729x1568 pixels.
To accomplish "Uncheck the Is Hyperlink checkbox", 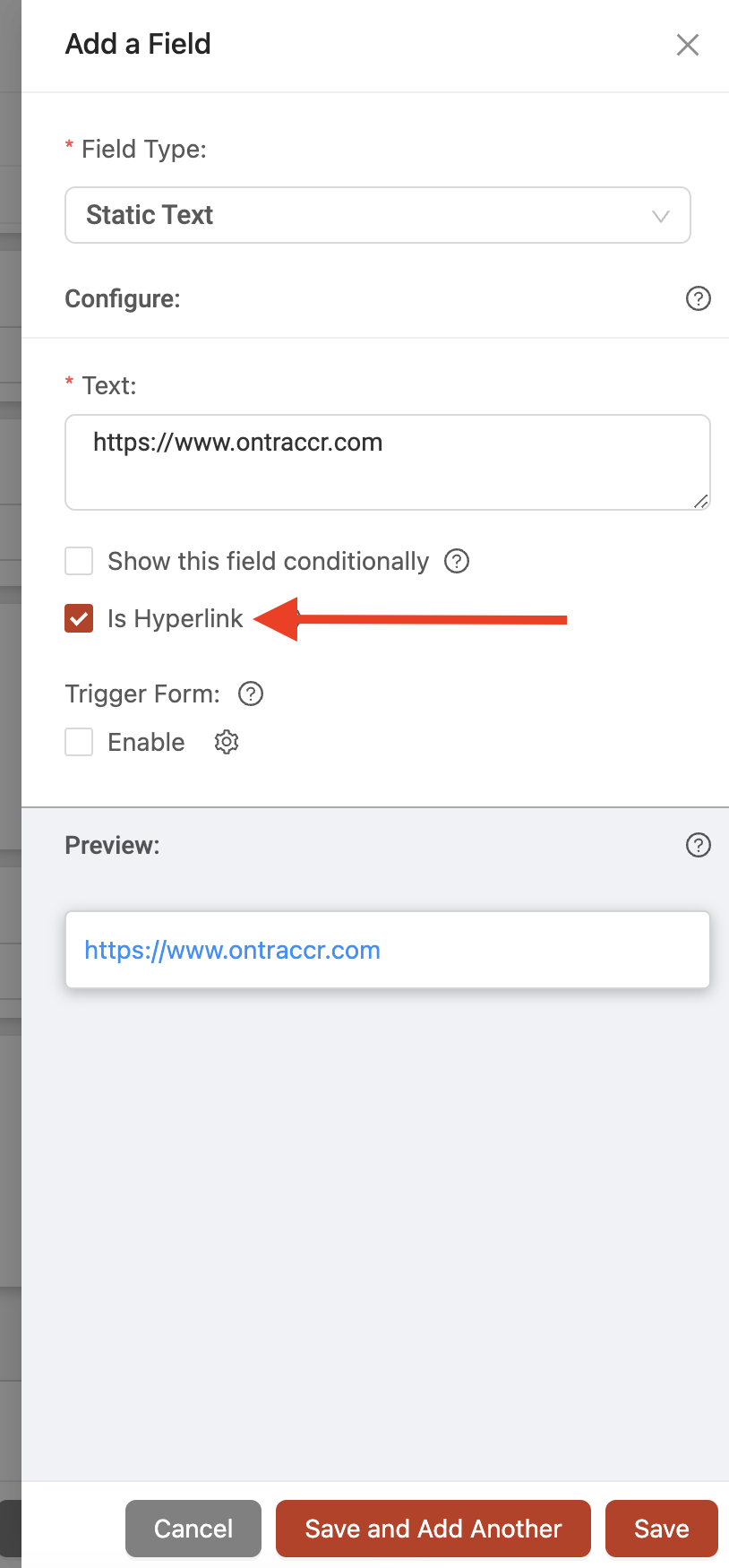I will pyautogui.click(x=79, y=618).
